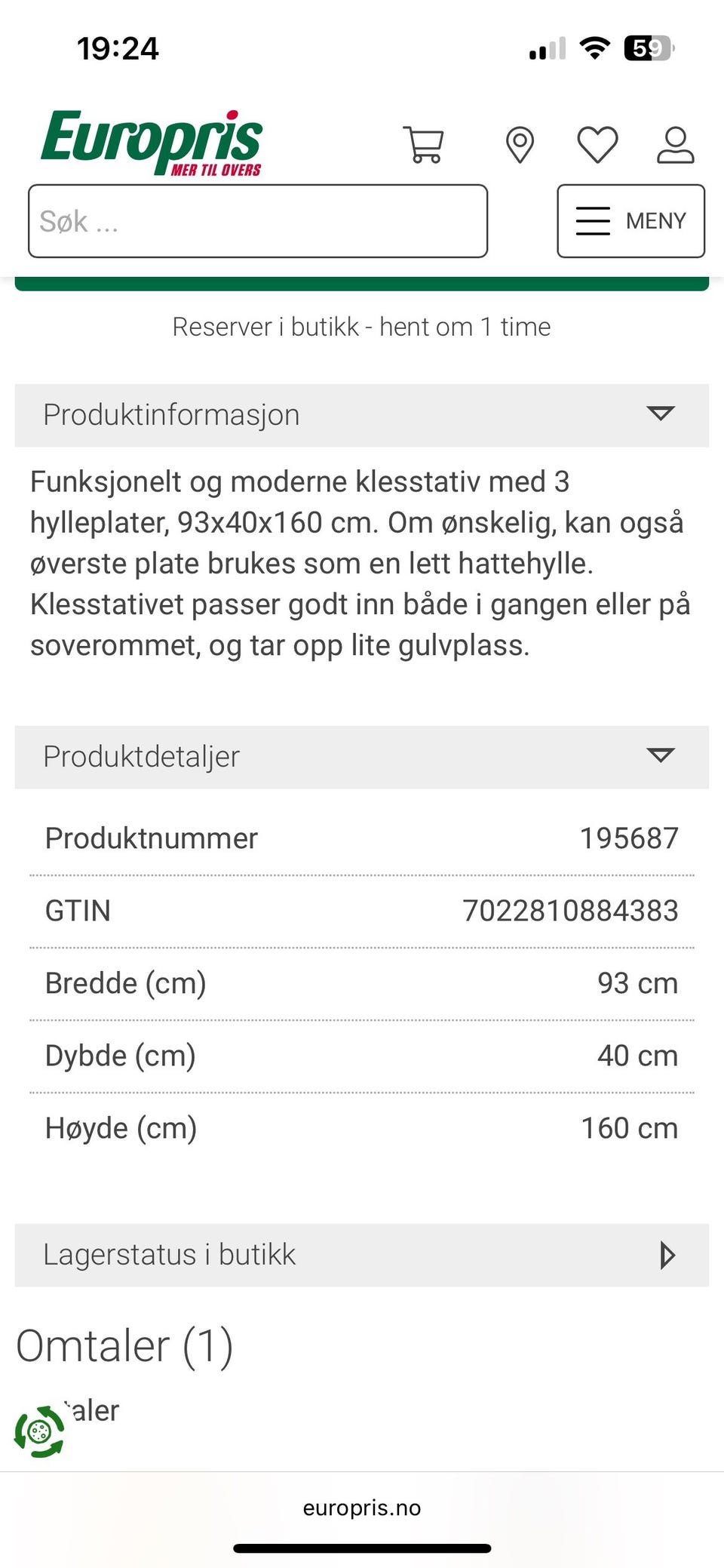Click the europris.no address label
Image resolution: width=724 pixels, height=1568 pixels.
[361, 1508]
